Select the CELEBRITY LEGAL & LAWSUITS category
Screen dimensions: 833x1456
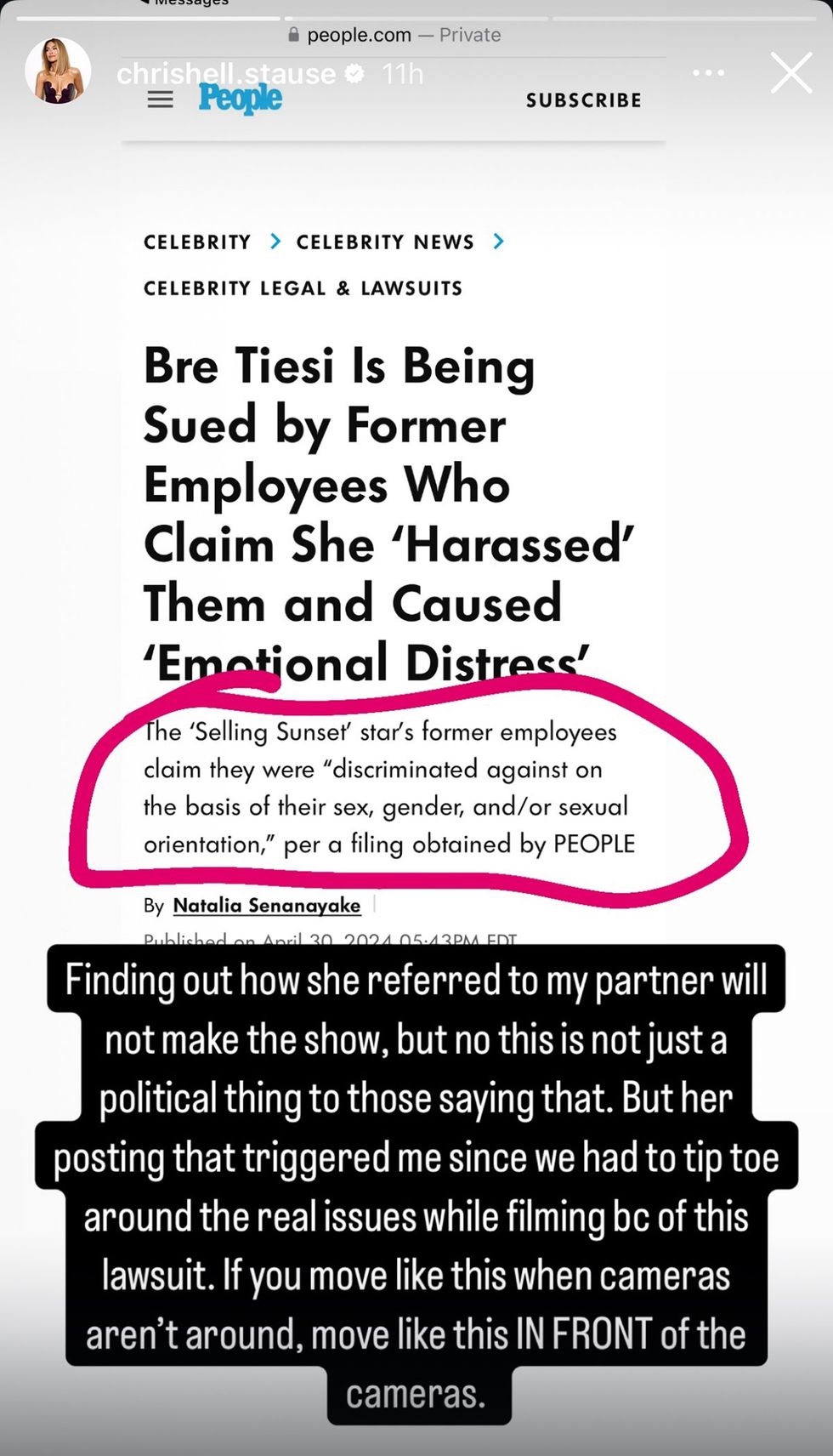click(x=303, y=287)
